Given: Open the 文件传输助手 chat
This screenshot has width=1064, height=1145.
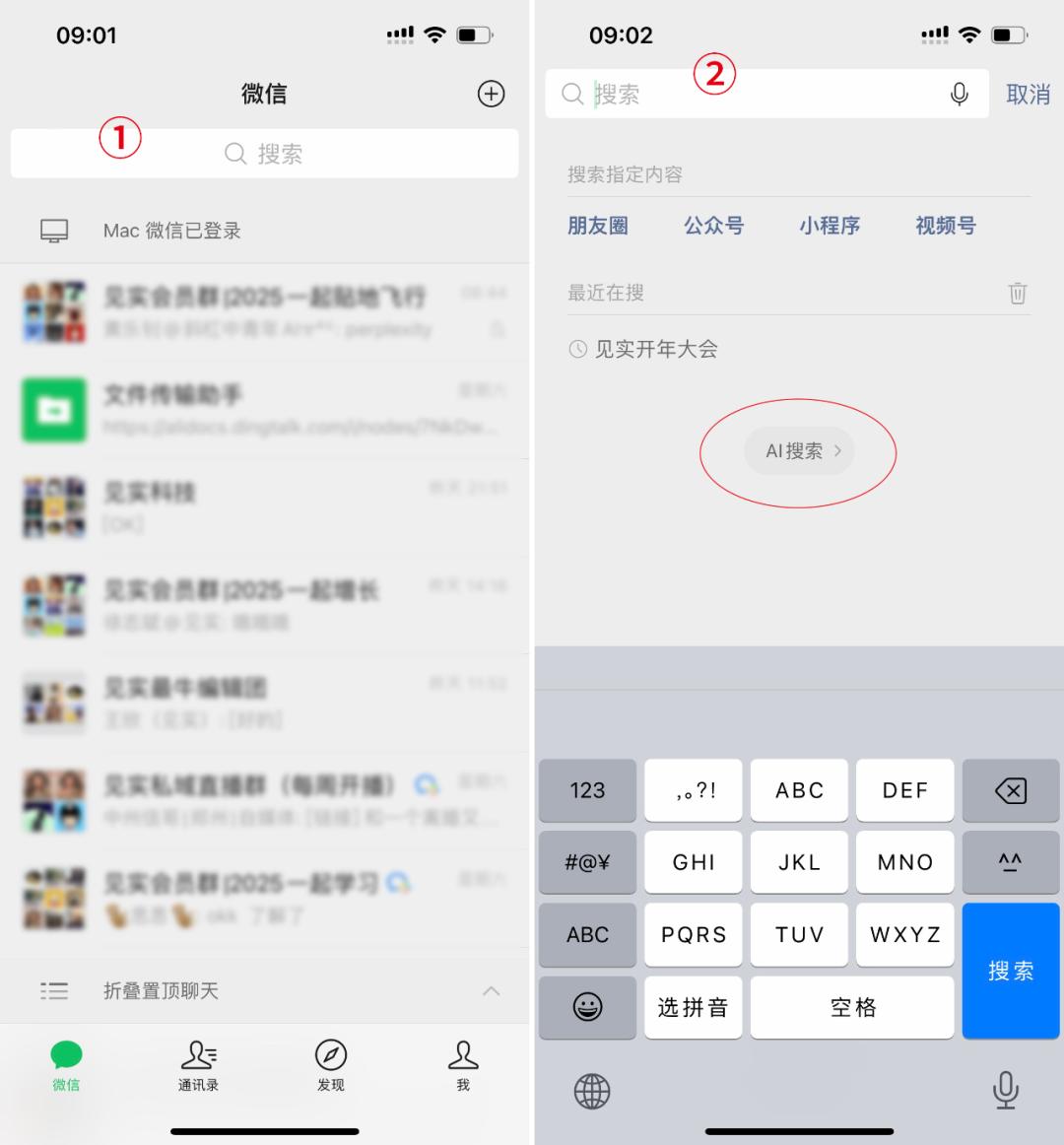Looking at the screenshot, I should [264, 409].
